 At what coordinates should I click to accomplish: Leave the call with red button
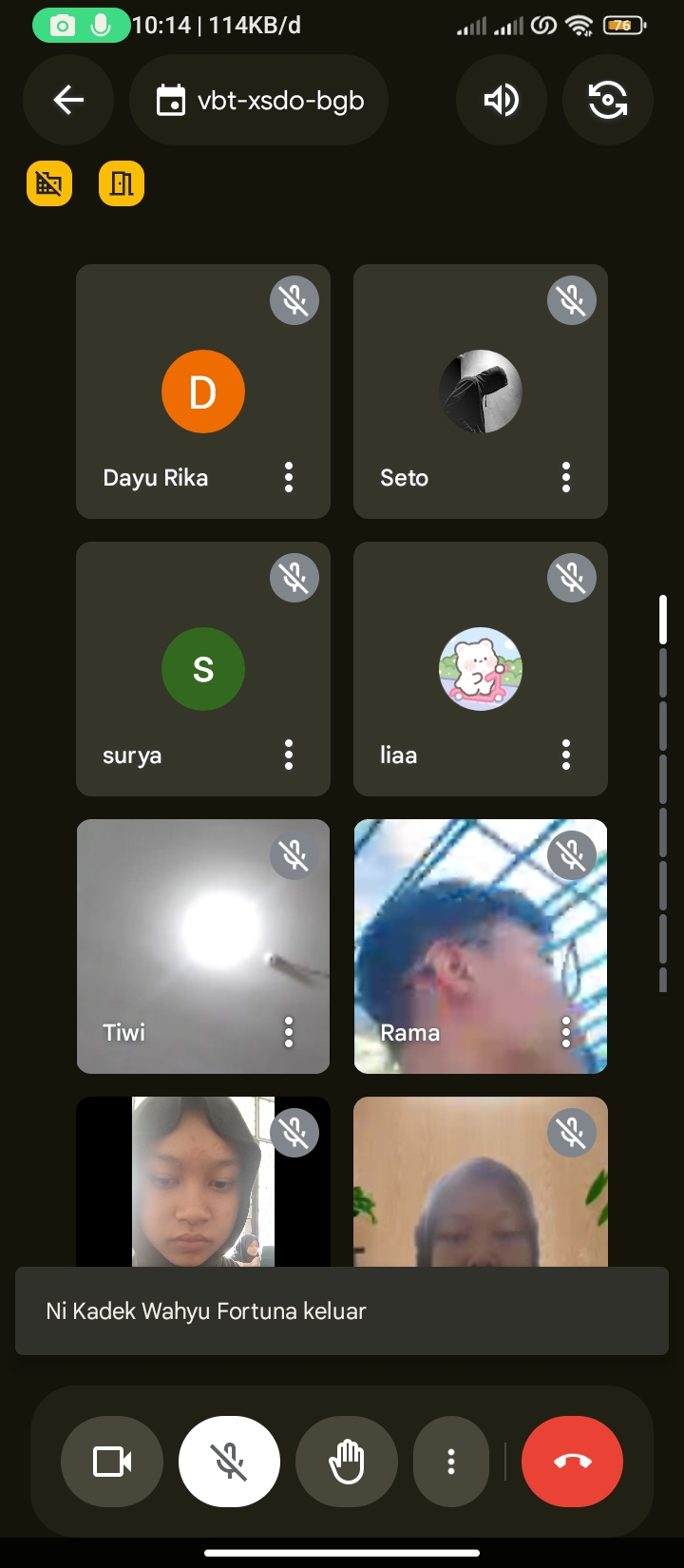pos(572,1462)
